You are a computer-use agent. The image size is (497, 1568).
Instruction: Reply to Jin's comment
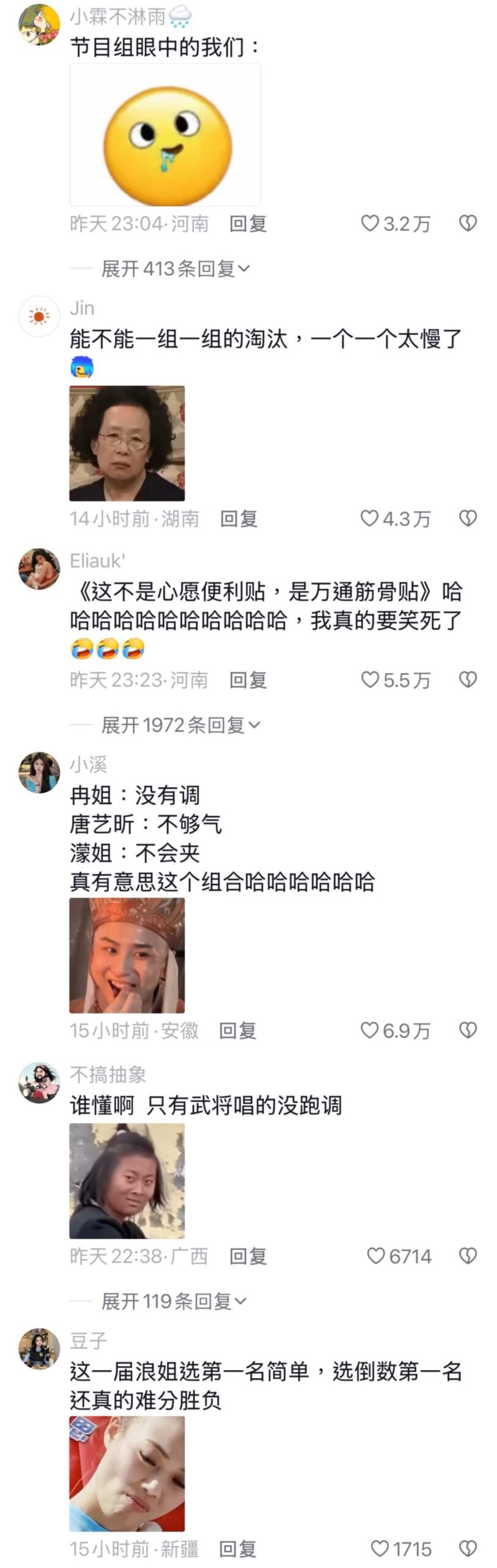pos(239,519)
